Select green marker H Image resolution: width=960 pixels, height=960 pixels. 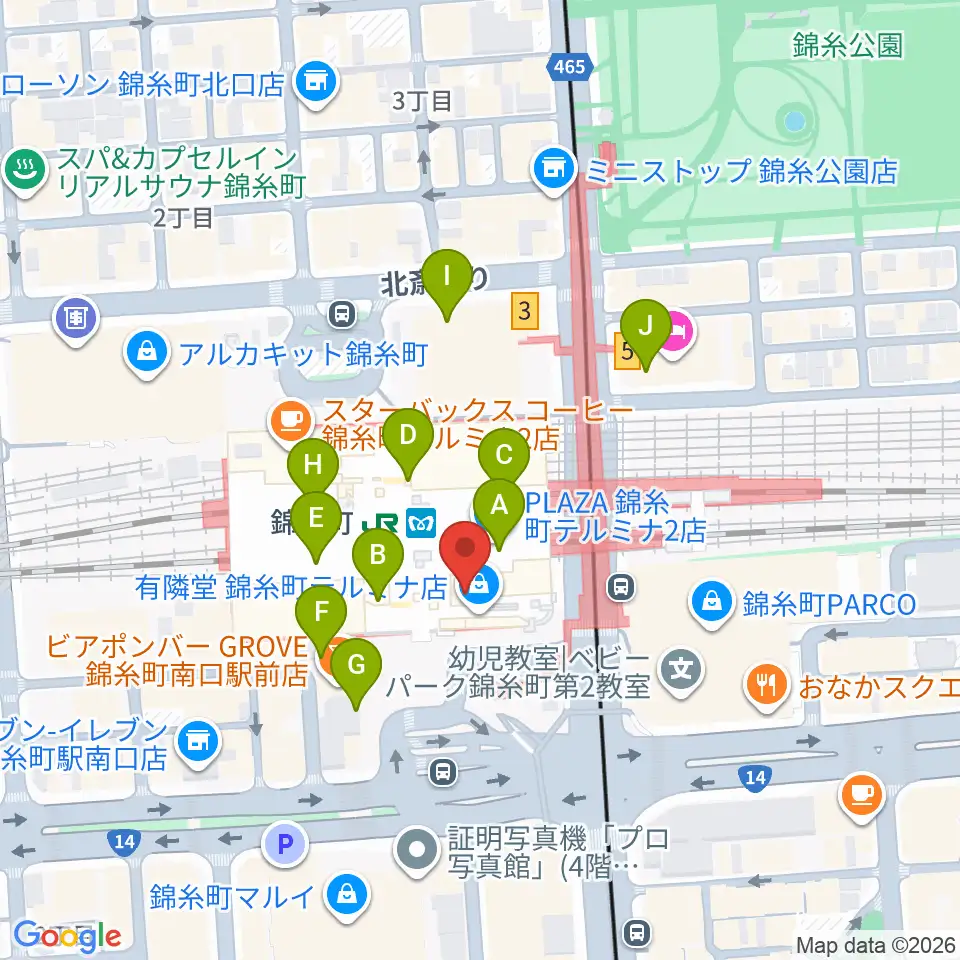pyautogui.click(x=313, y=472)
